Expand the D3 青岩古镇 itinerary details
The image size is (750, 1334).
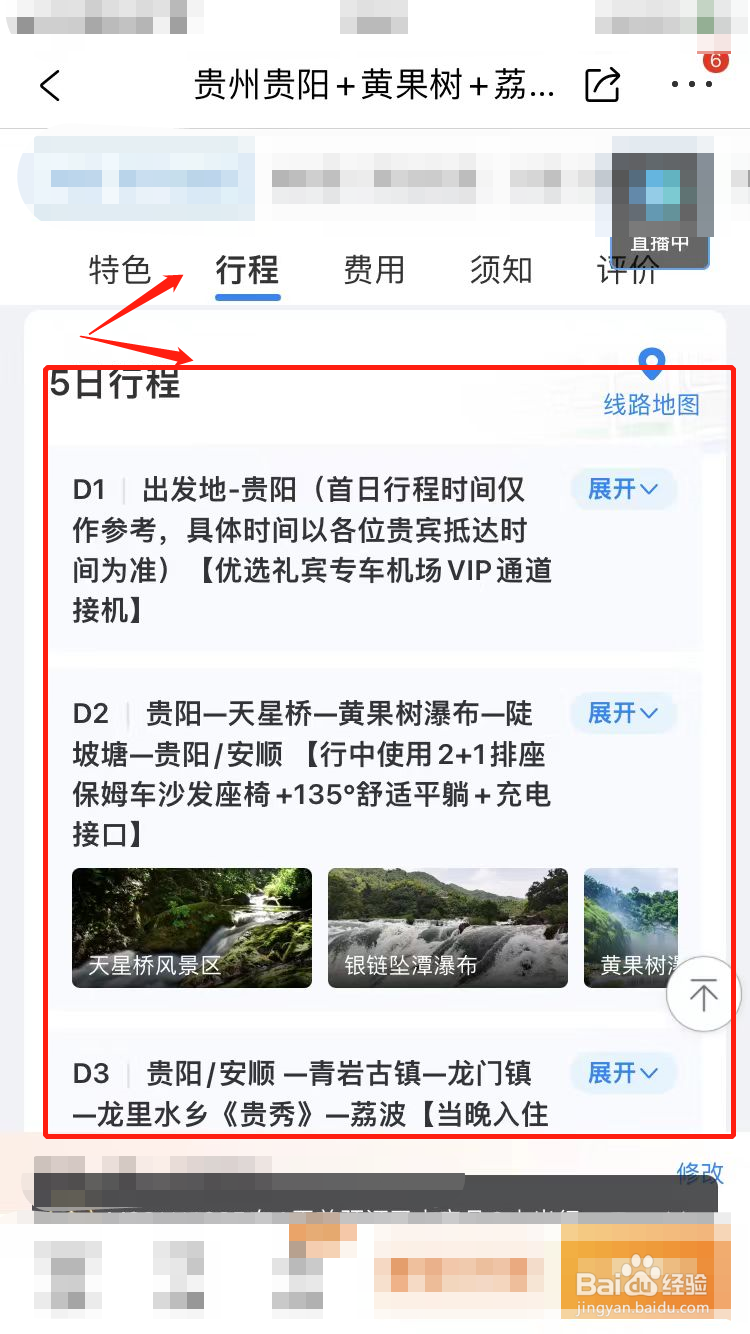point(622,1072)
